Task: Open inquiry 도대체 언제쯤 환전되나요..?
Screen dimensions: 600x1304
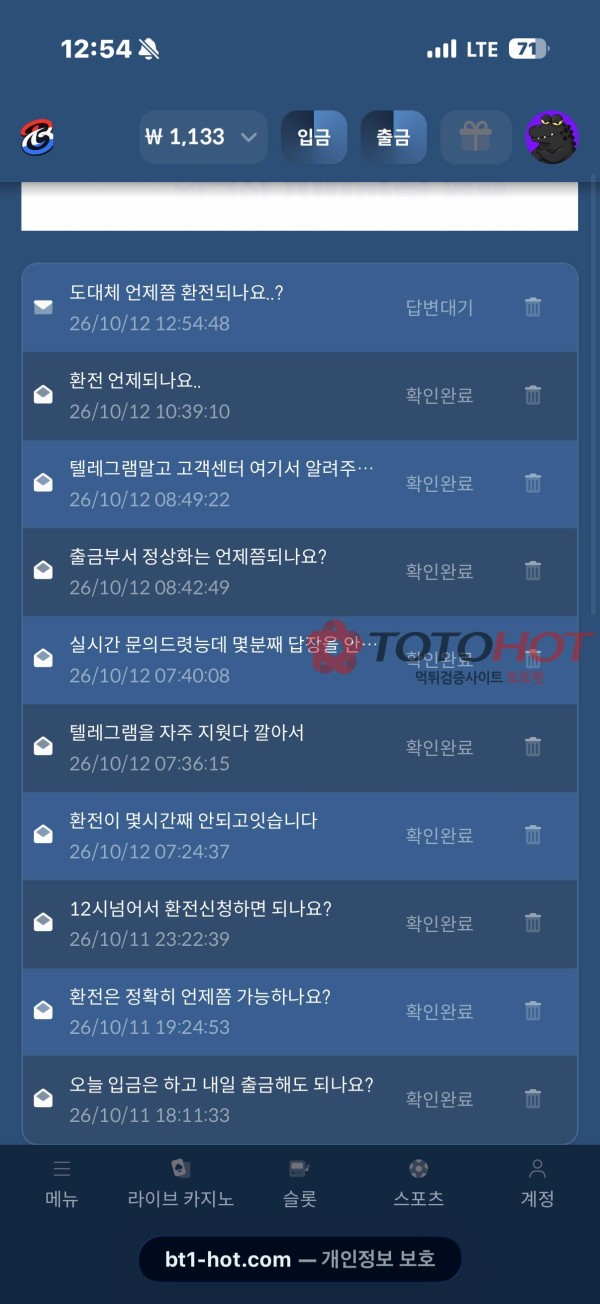Action: tap(299, 307)
